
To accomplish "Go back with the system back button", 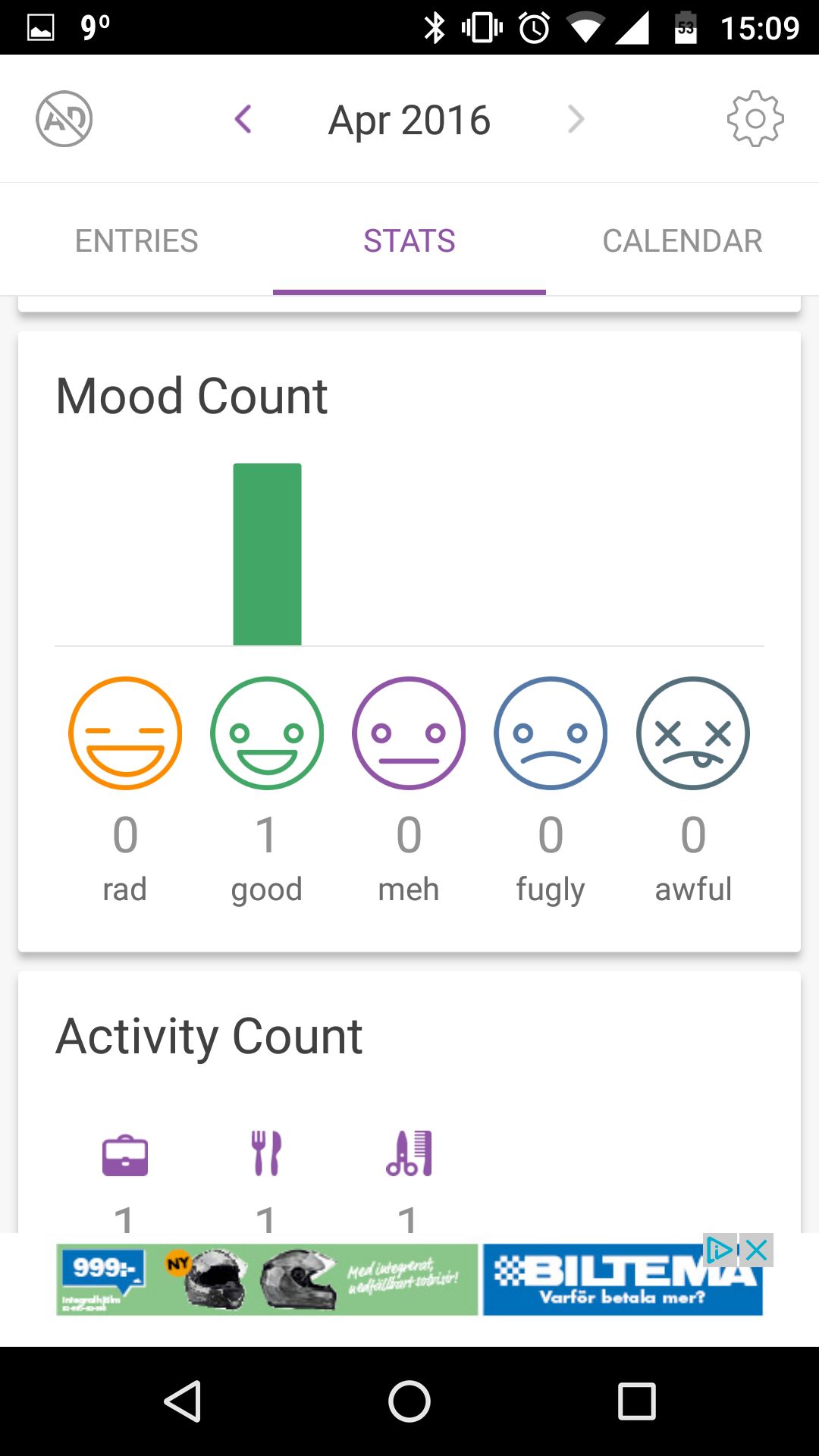I will (183, 1401).
